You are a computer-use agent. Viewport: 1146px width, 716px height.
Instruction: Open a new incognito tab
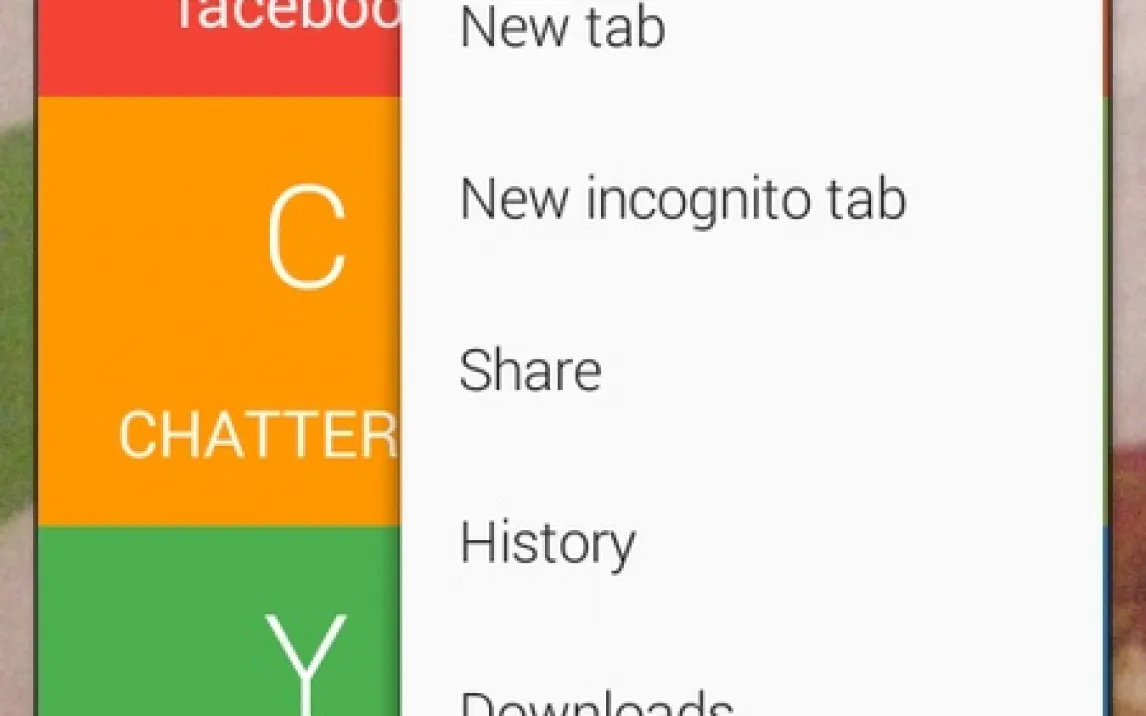pos(682,199)
